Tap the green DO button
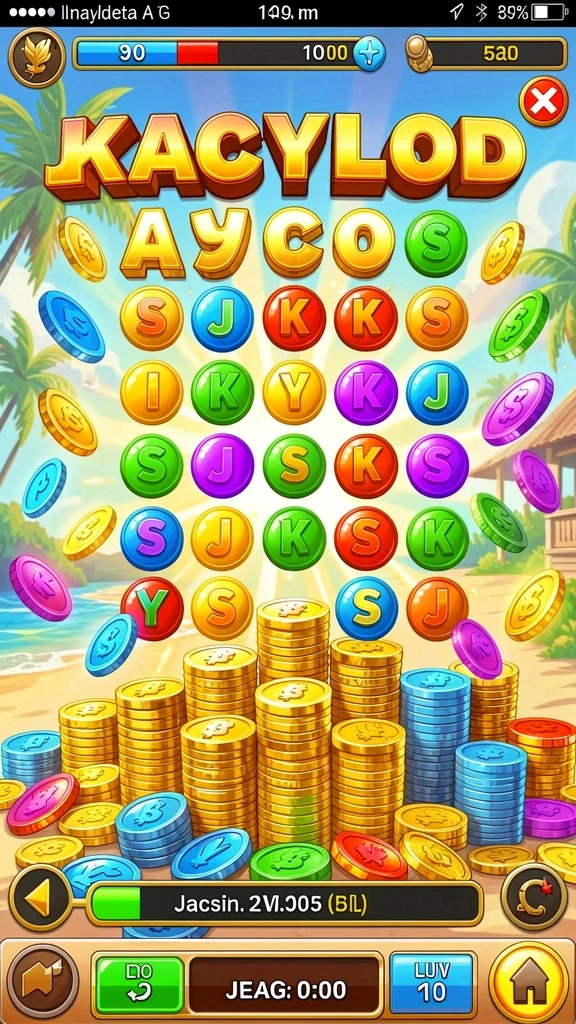 click(140, 985)
